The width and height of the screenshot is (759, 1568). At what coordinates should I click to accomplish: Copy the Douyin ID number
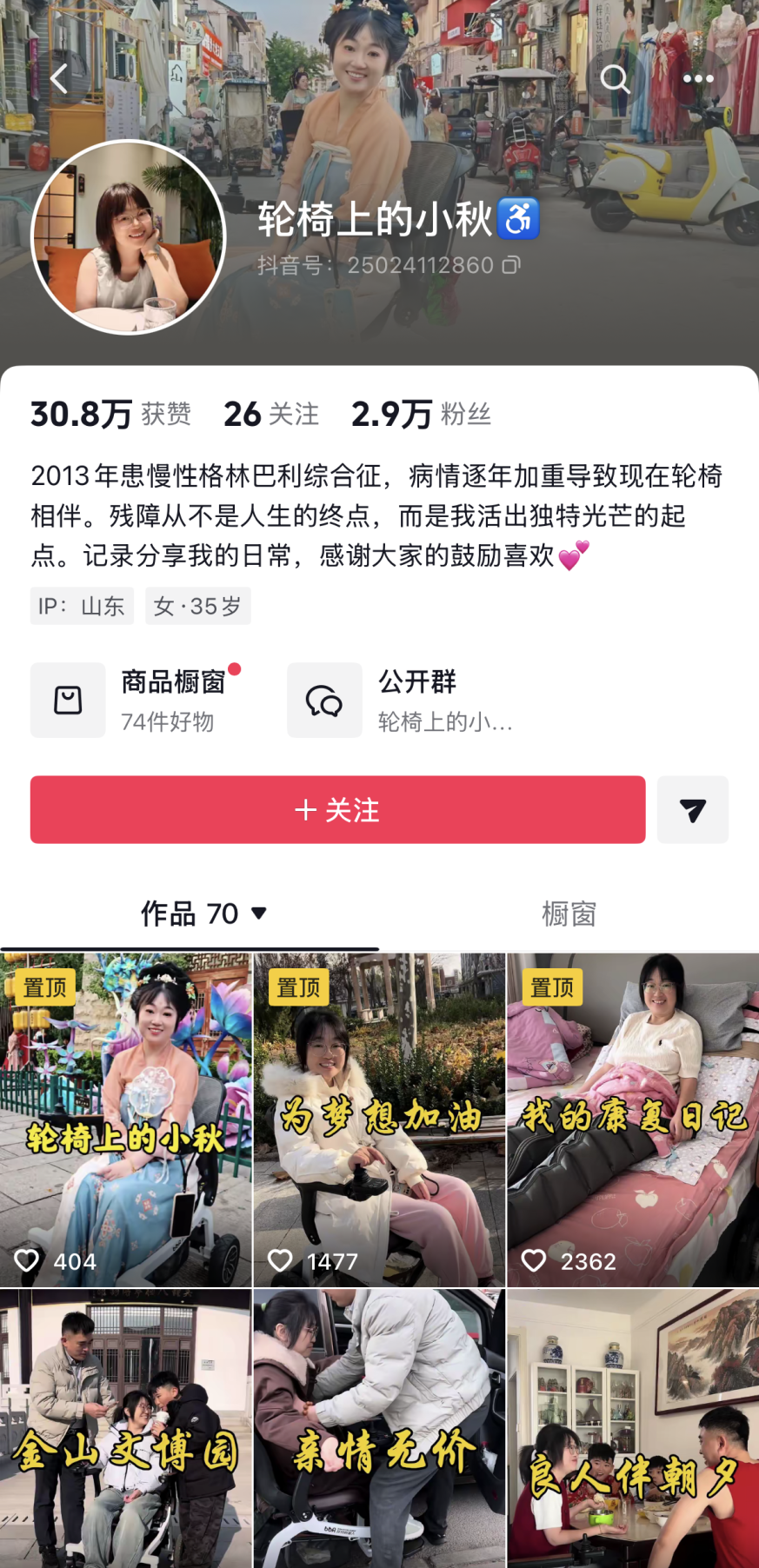point(511,265)
